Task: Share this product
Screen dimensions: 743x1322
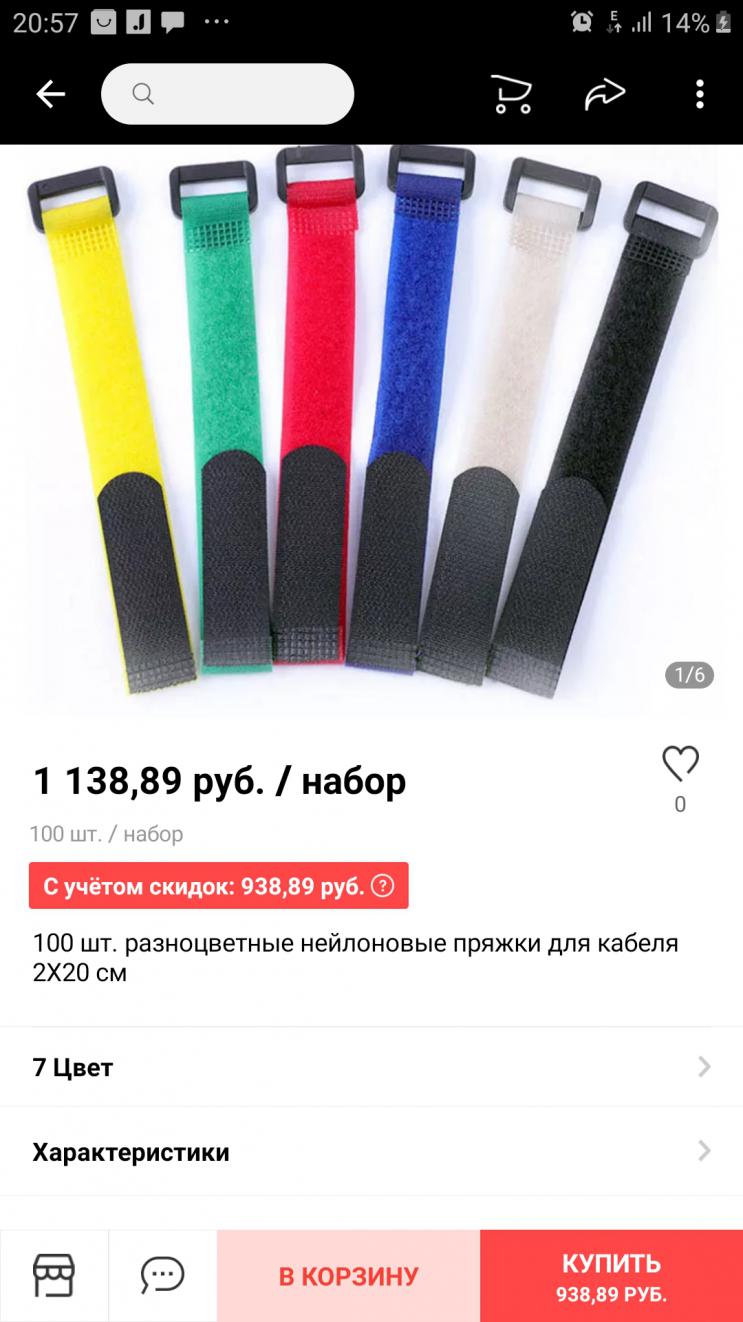Action: (x=605, y=94)
